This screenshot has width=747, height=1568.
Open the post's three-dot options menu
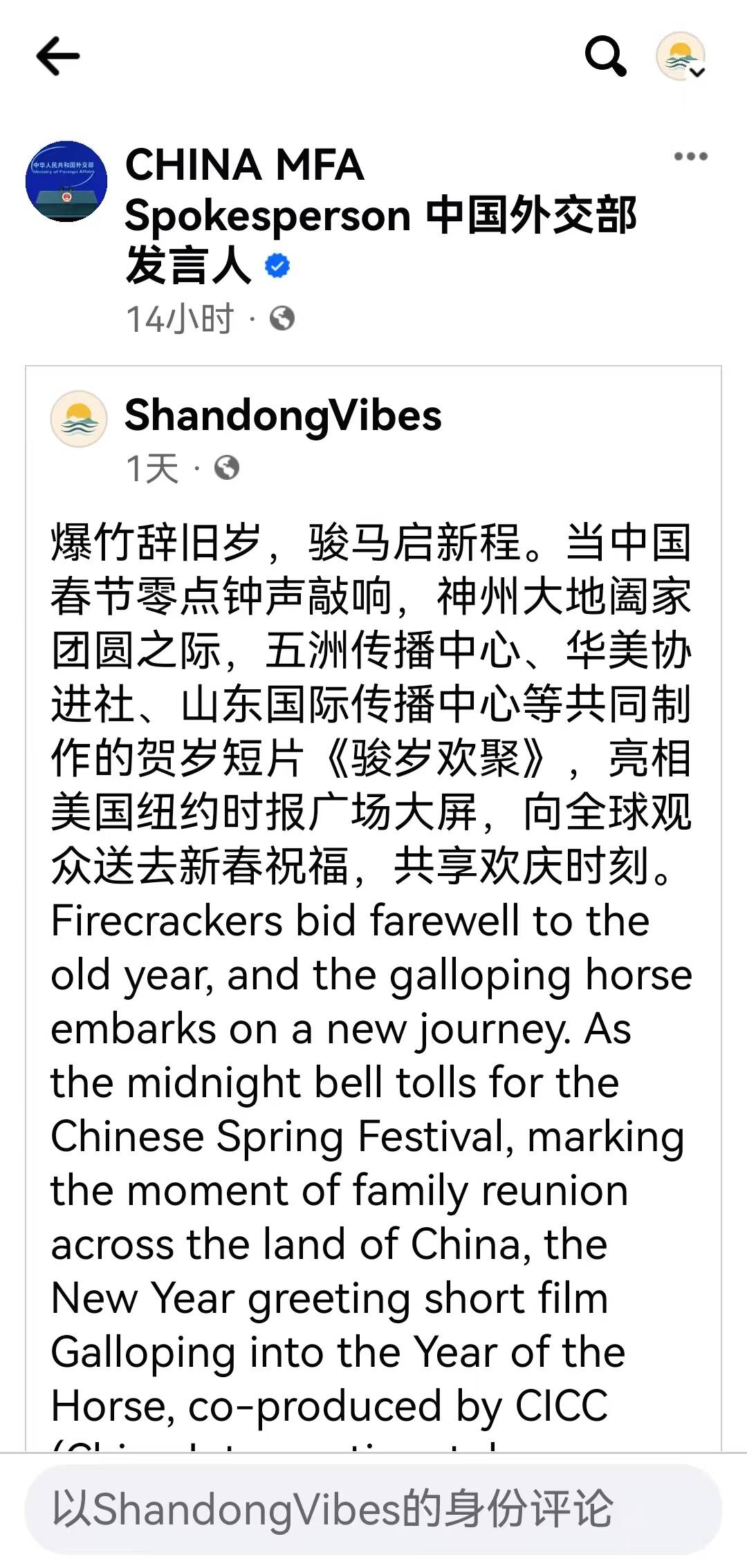[x=690, y=156]
